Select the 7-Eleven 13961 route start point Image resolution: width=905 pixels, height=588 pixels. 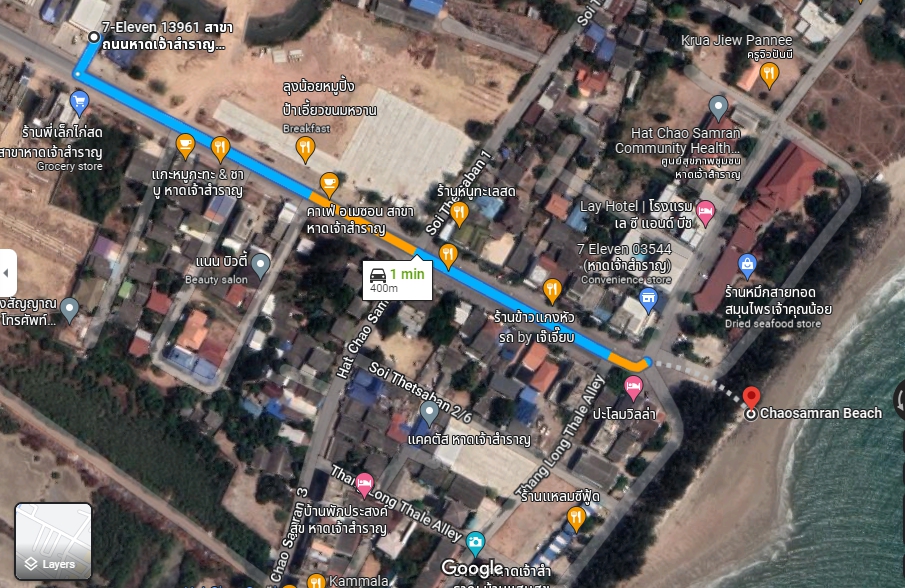(94, 37)
